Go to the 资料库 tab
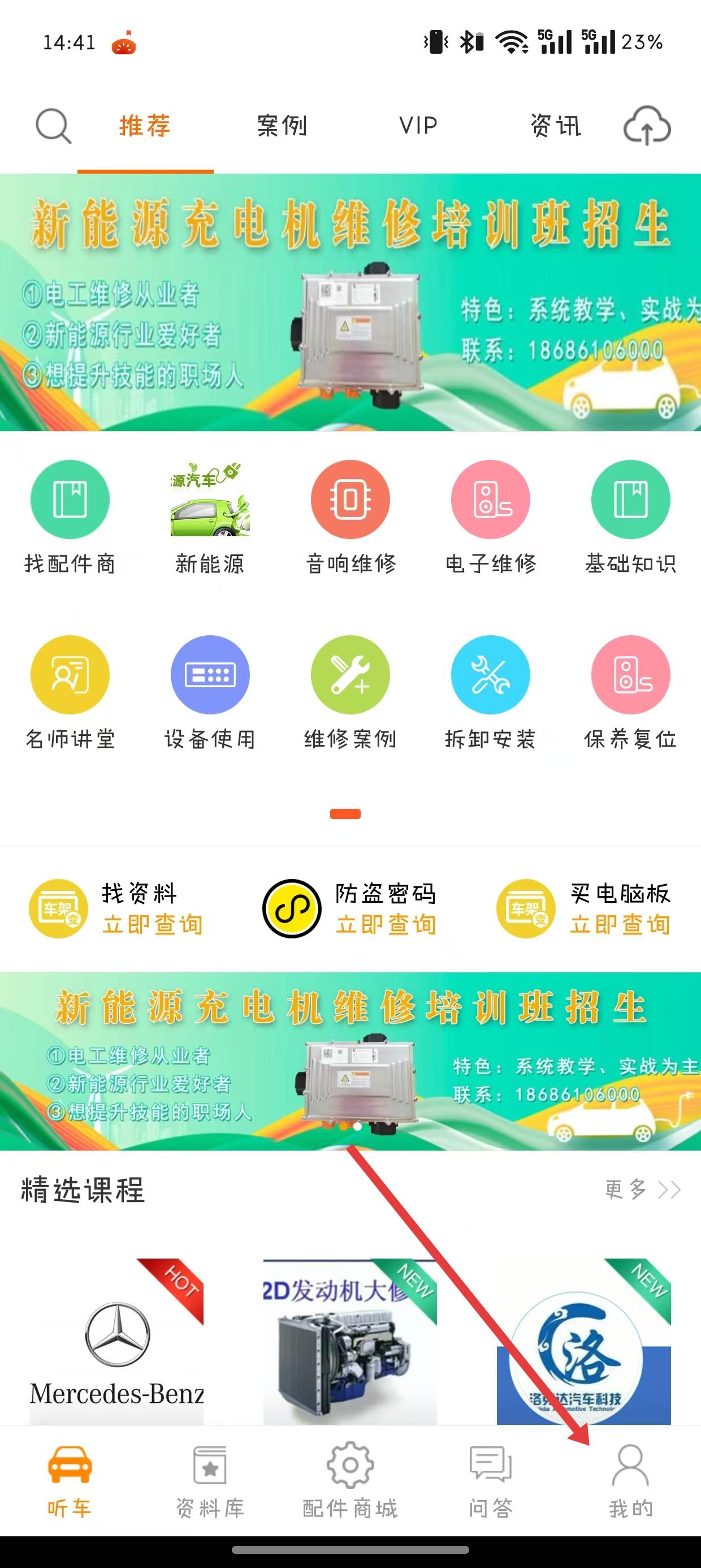701x1568 pixels. 210,1481
